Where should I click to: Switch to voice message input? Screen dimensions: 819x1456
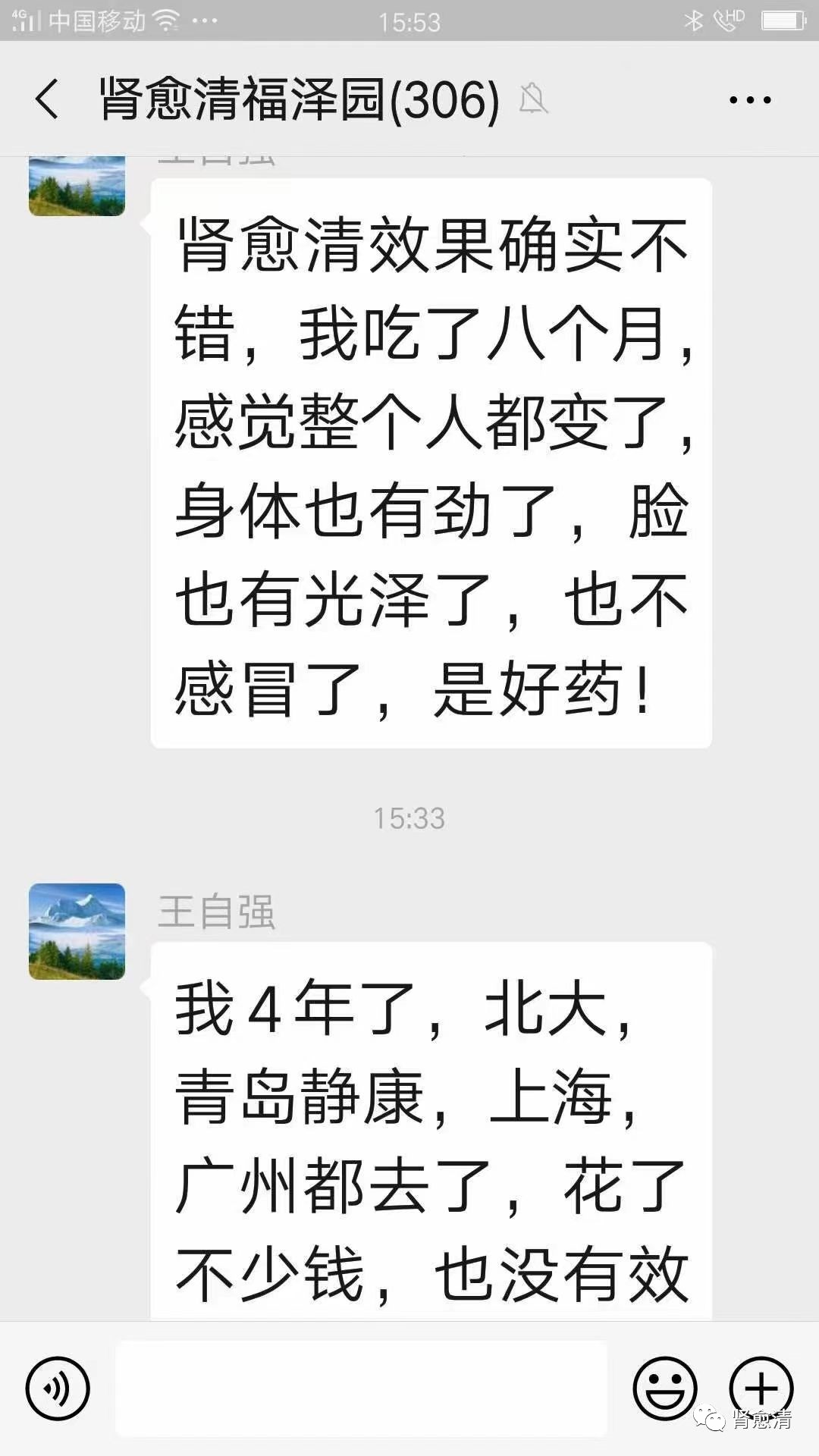(x=58, y=1389)
